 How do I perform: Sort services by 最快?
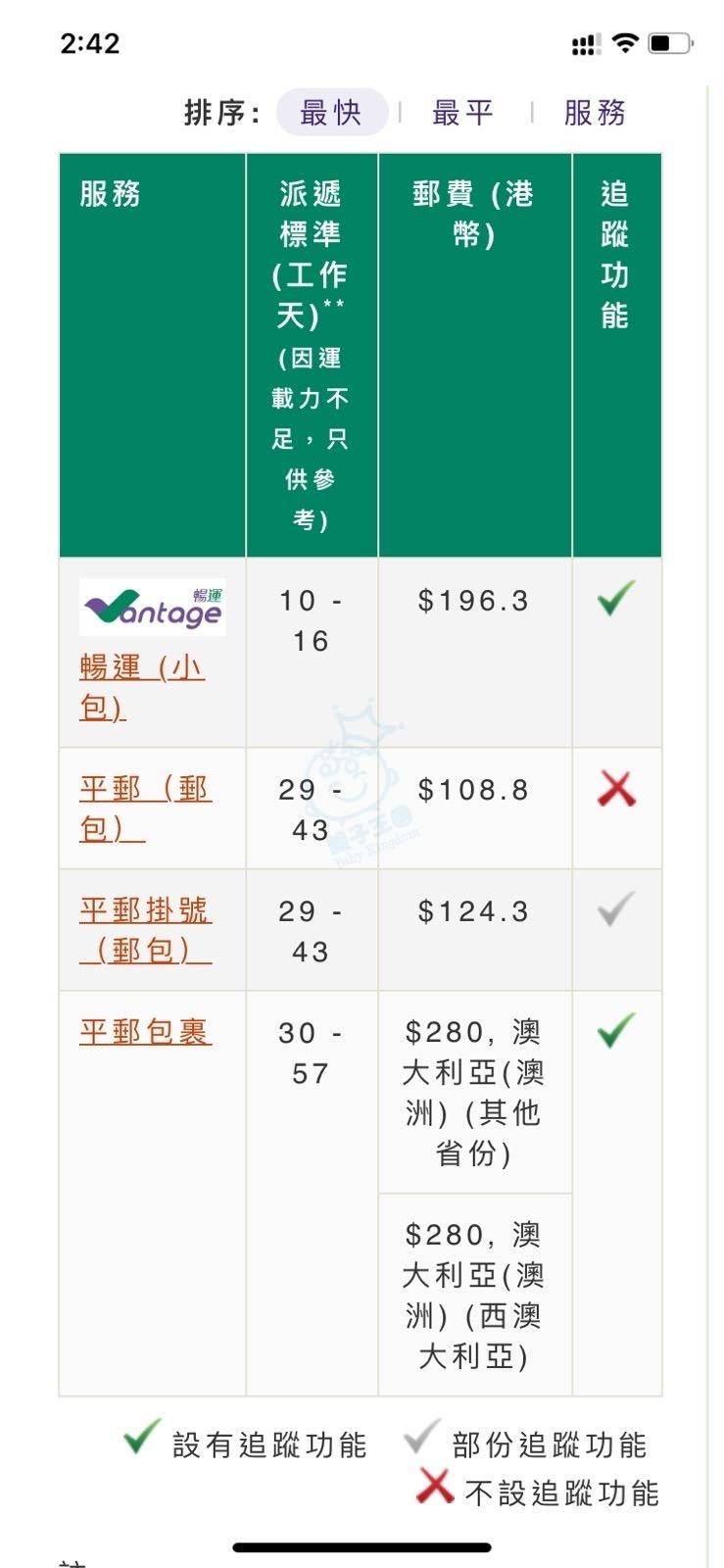[x=332, y=113]
